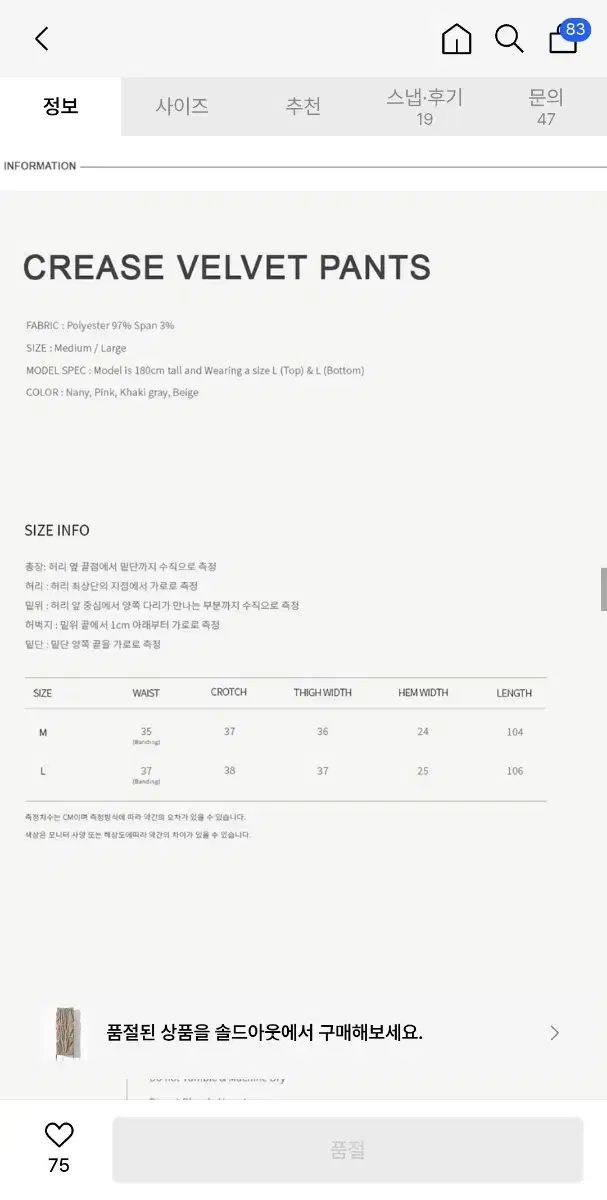Switch to the 사이즈 tab
Screen dimensions: 607x1200
click(182, 106)
